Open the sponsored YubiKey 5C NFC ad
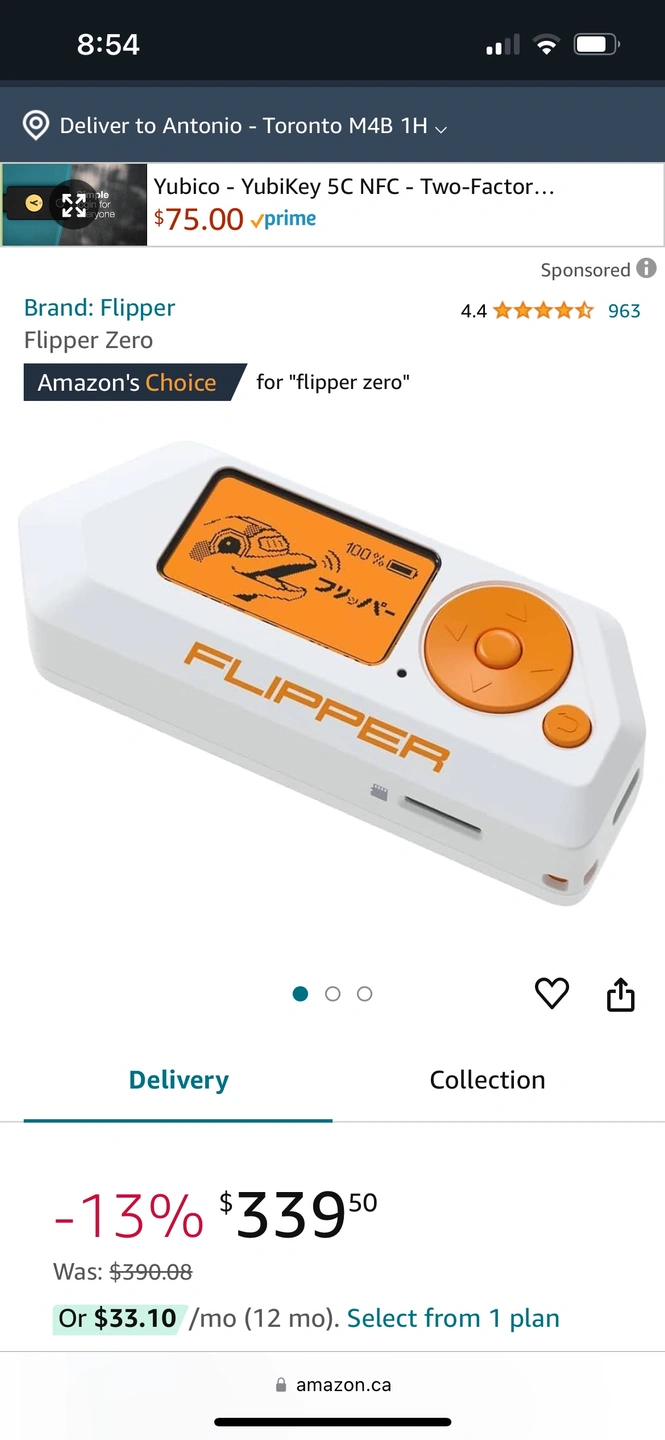 [x=353, y=187]
